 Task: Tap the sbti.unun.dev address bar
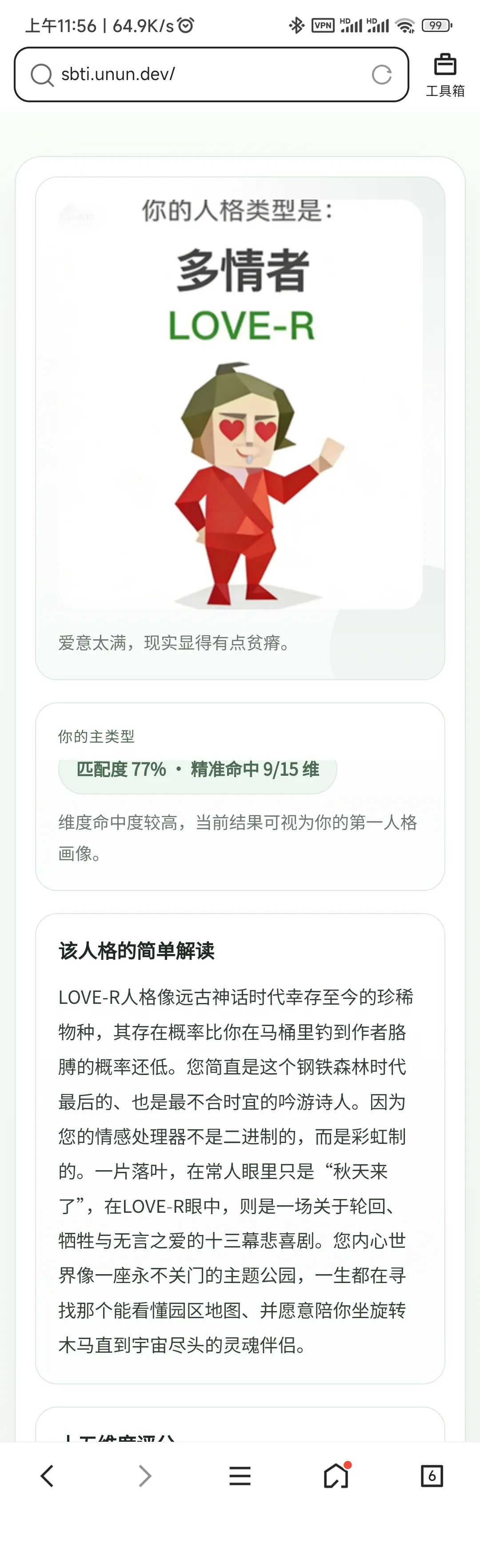pyautogui.click(x=201, y=74)
